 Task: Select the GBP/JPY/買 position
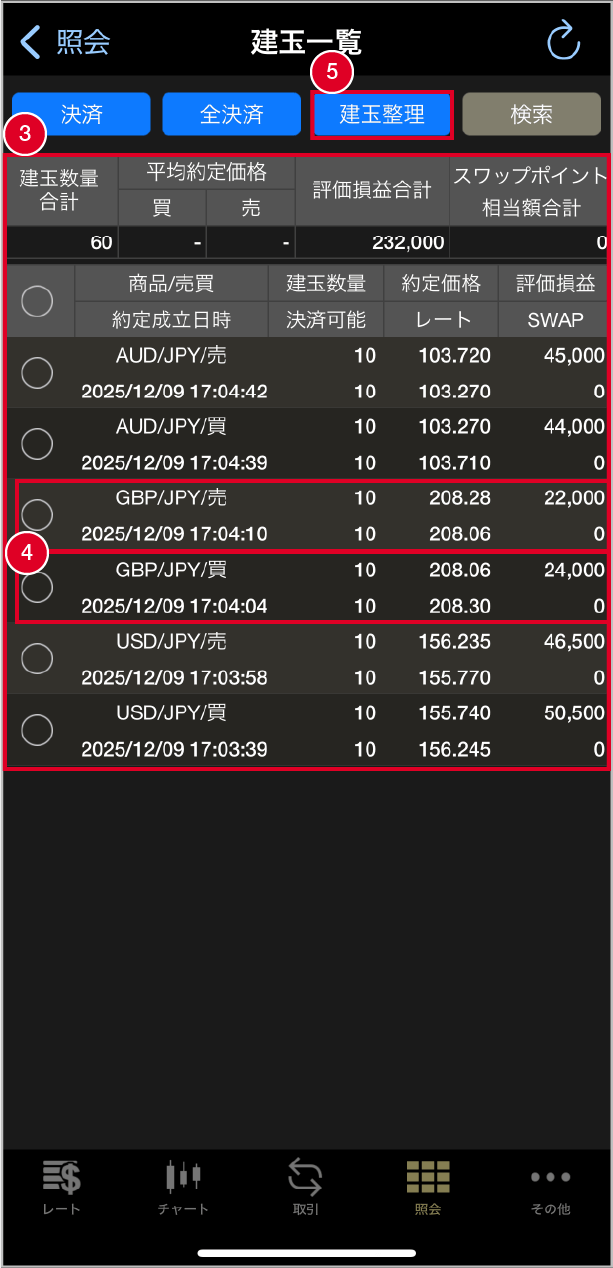37,587
